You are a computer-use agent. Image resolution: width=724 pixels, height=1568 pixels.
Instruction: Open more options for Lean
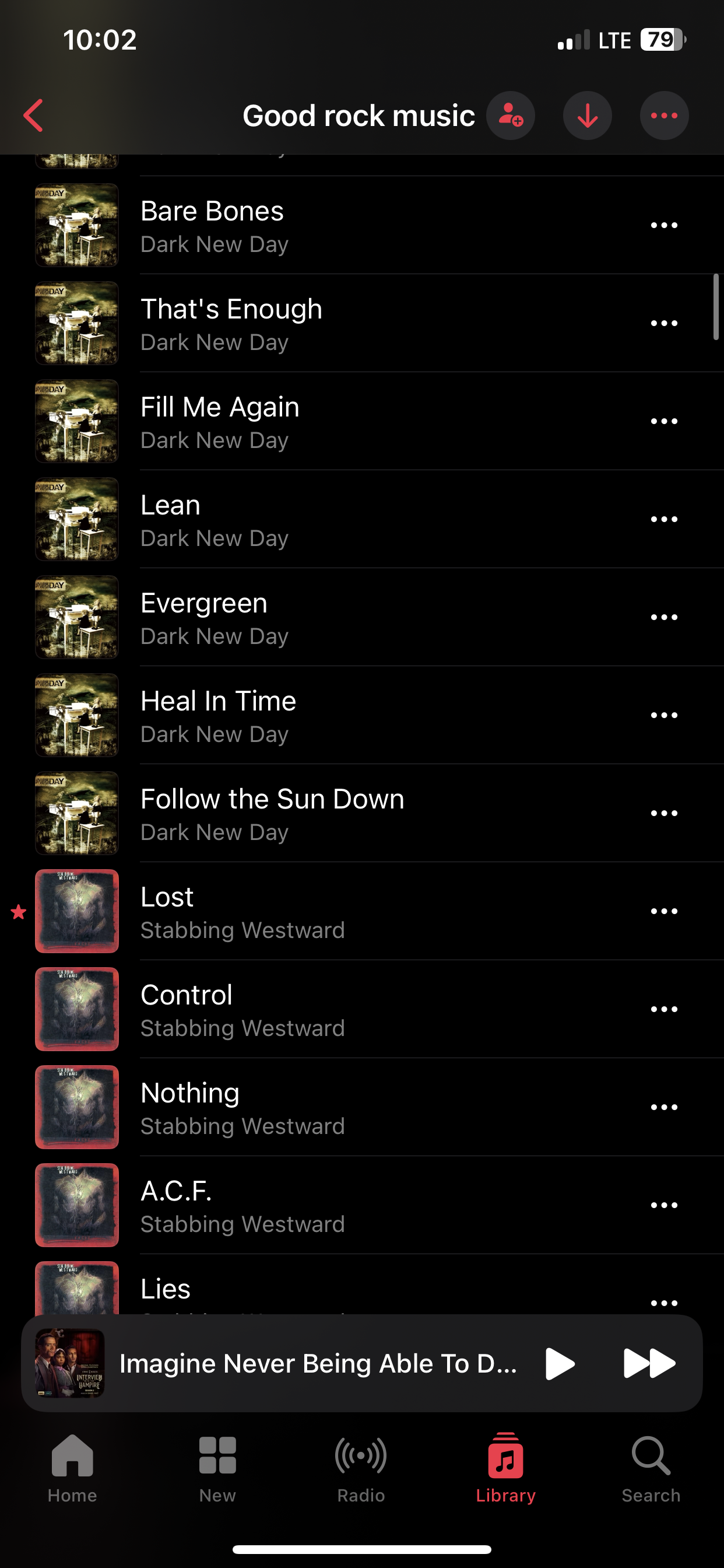(664, 519)
